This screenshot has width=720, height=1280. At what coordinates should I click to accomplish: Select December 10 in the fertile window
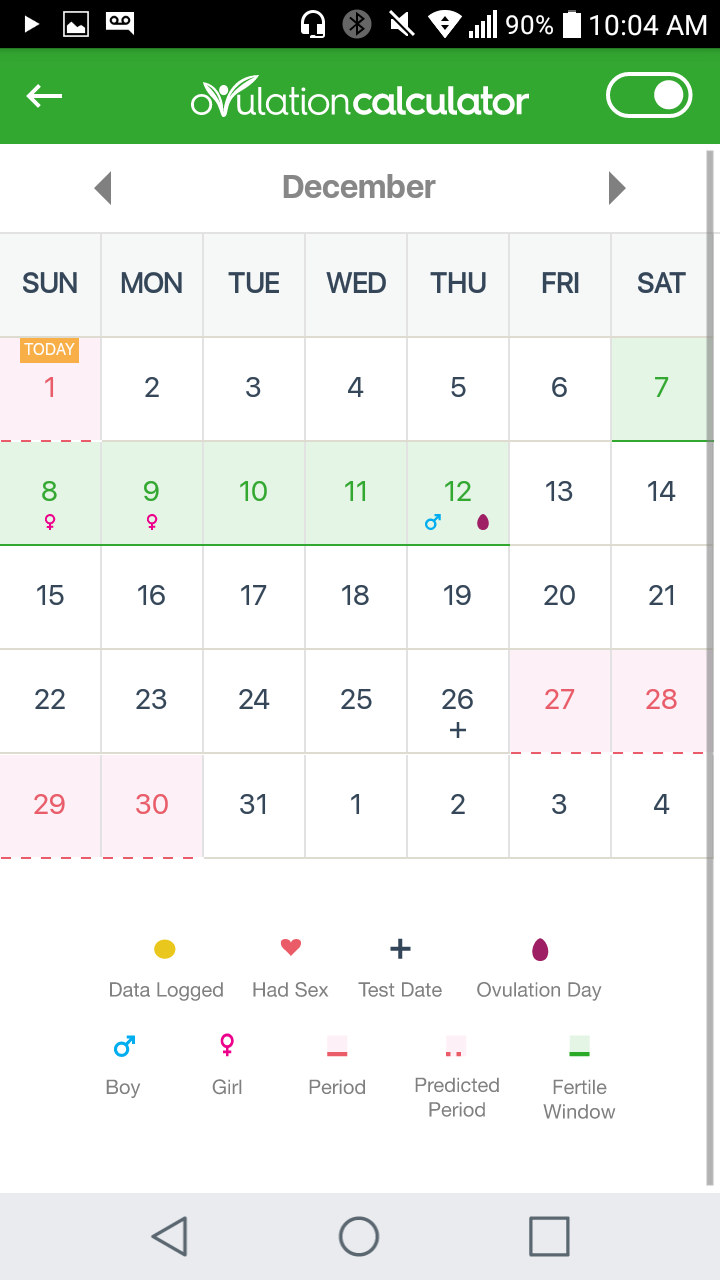point(254,493)
